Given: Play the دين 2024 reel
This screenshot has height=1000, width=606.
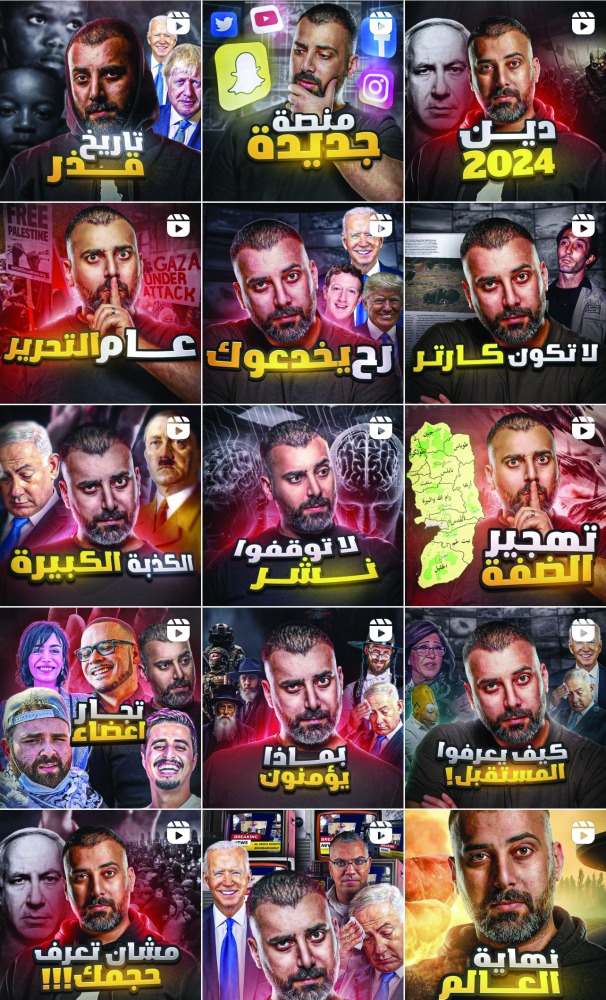Looking at the screenshot, I should tap(506, 100).
